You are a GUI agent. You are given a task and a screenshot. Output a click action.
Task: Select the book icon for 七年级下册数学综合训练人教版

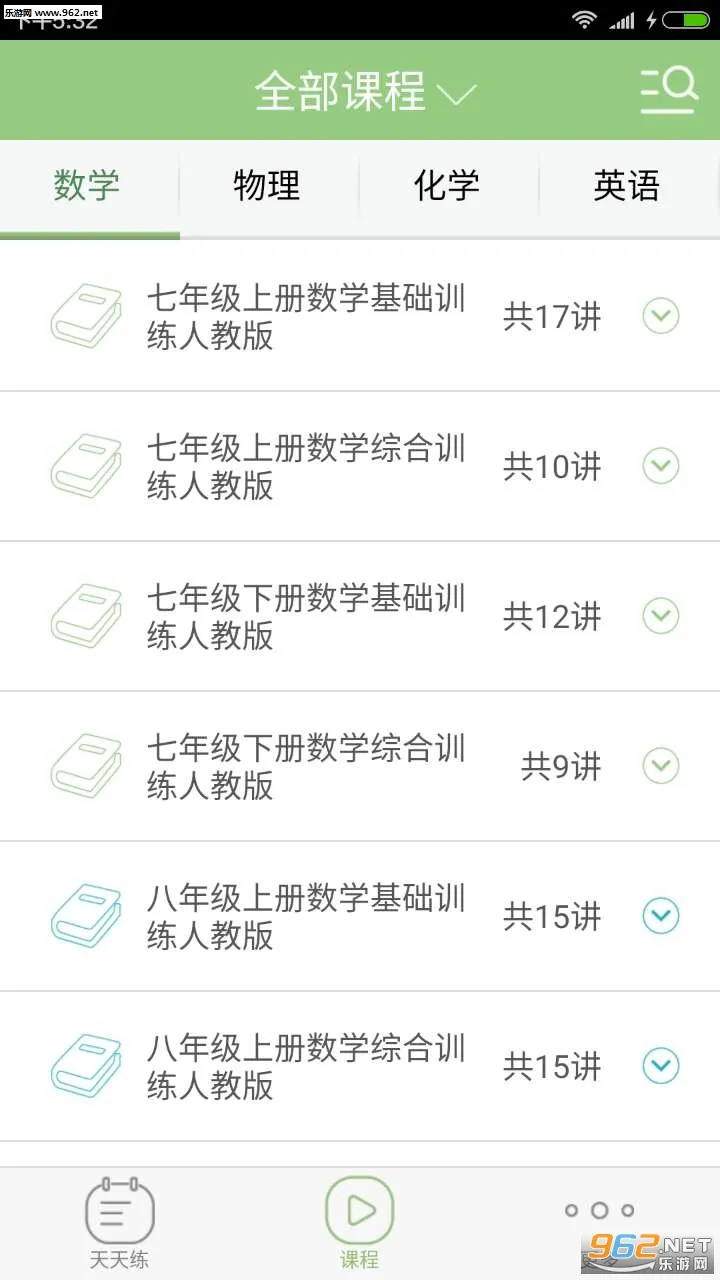(x=85, y=766)
